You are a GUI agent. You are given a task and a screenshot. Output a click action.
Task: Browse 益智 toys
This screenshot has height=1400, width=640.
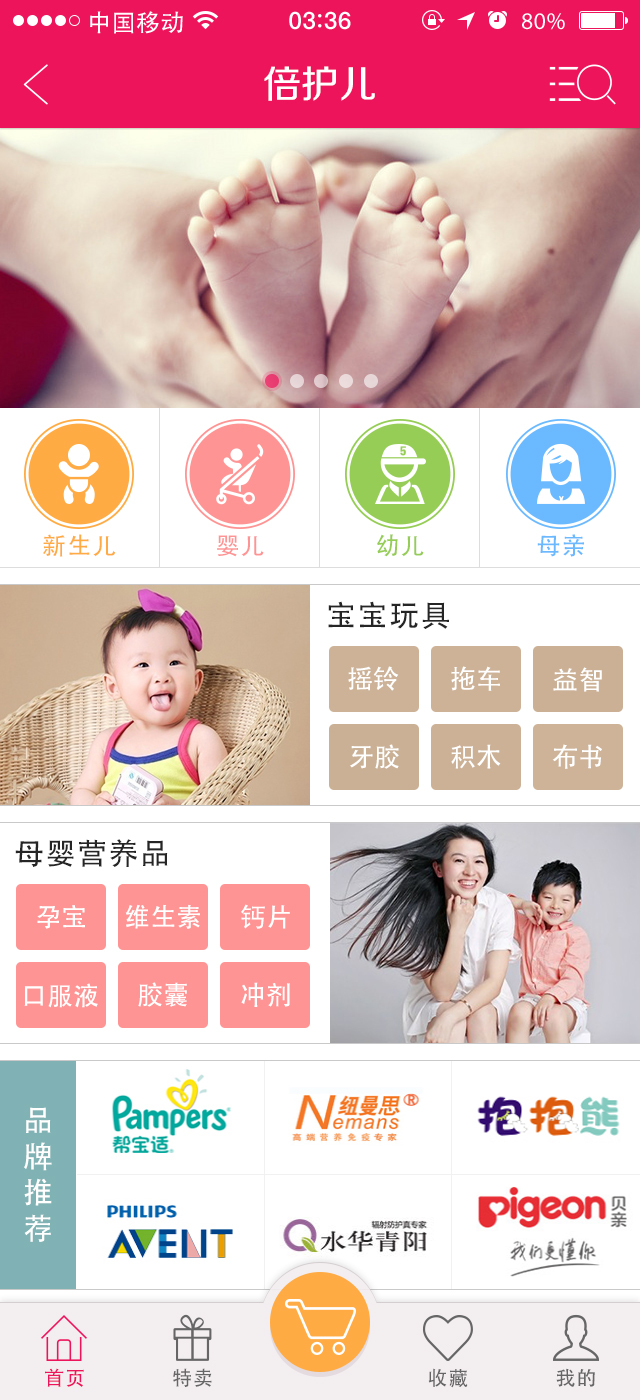point(578,679)
